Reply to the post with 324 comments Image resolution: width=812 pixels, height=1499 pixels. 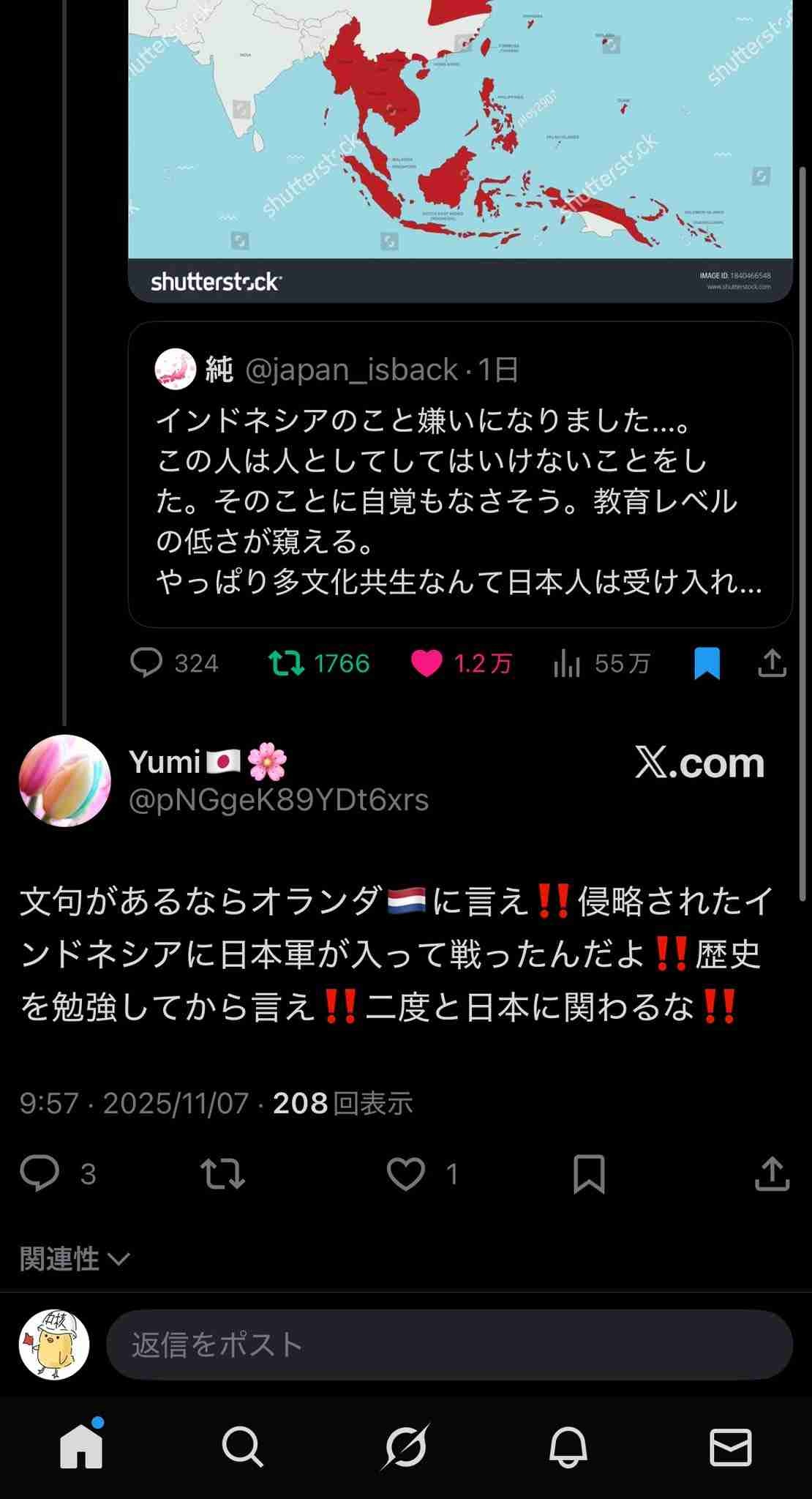(x=146, y=663)
